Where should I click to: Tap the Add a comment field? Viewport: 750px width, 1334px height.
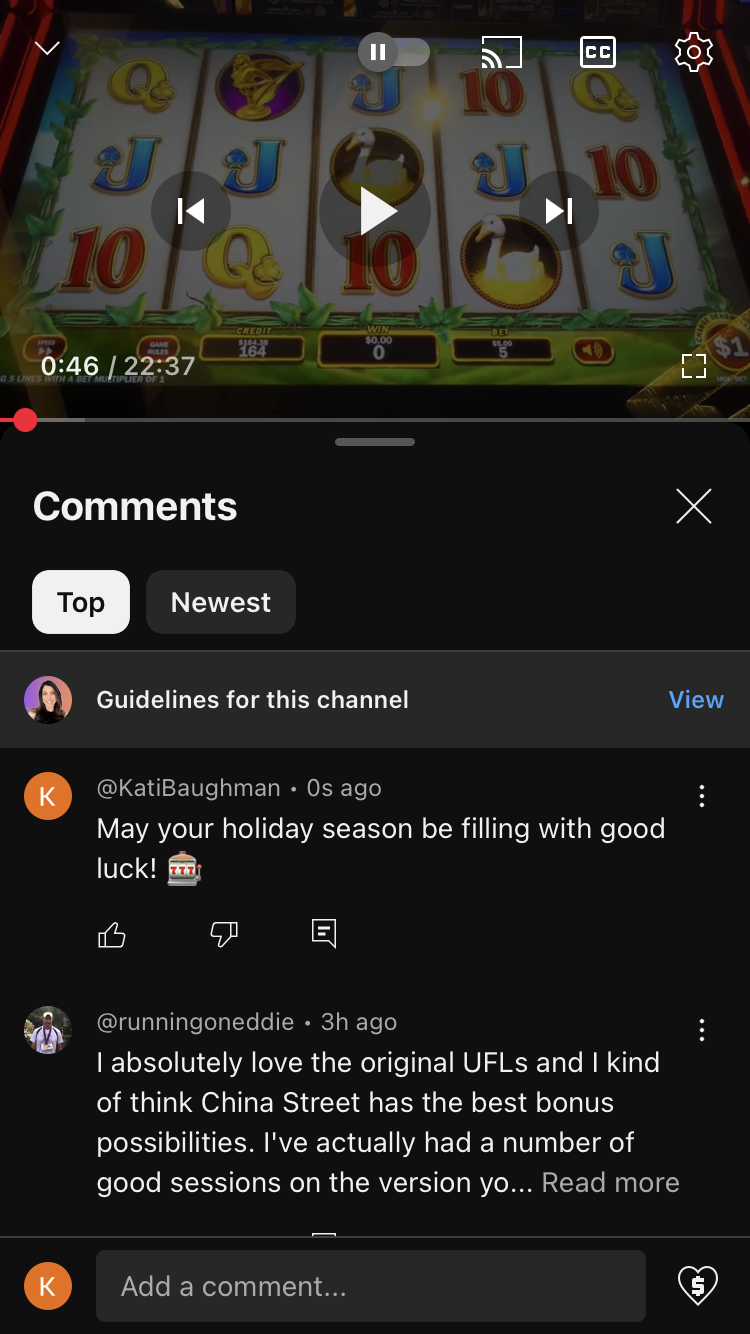tap(370, 1286)
